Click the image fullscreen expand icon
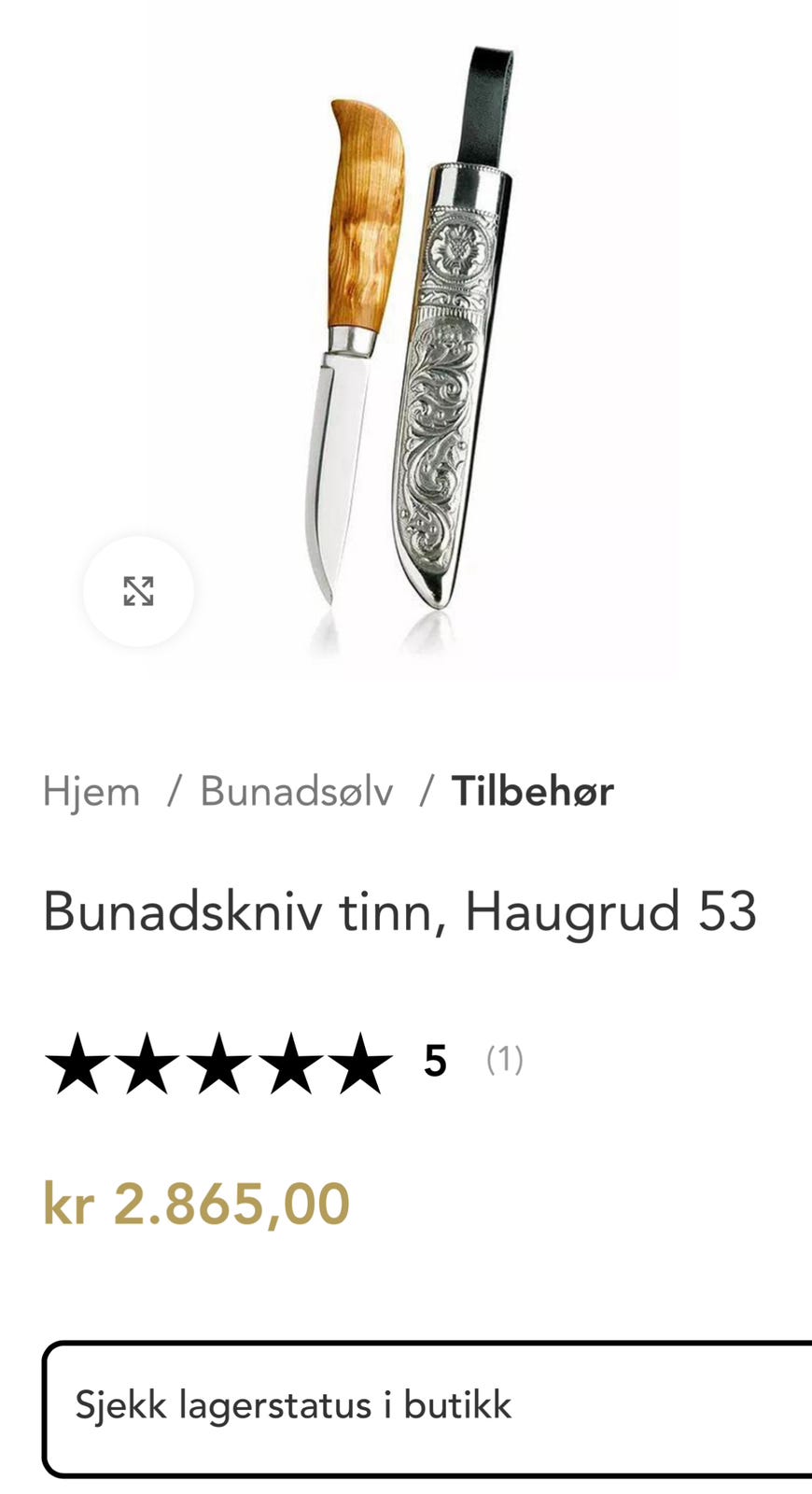 [138, 592]
